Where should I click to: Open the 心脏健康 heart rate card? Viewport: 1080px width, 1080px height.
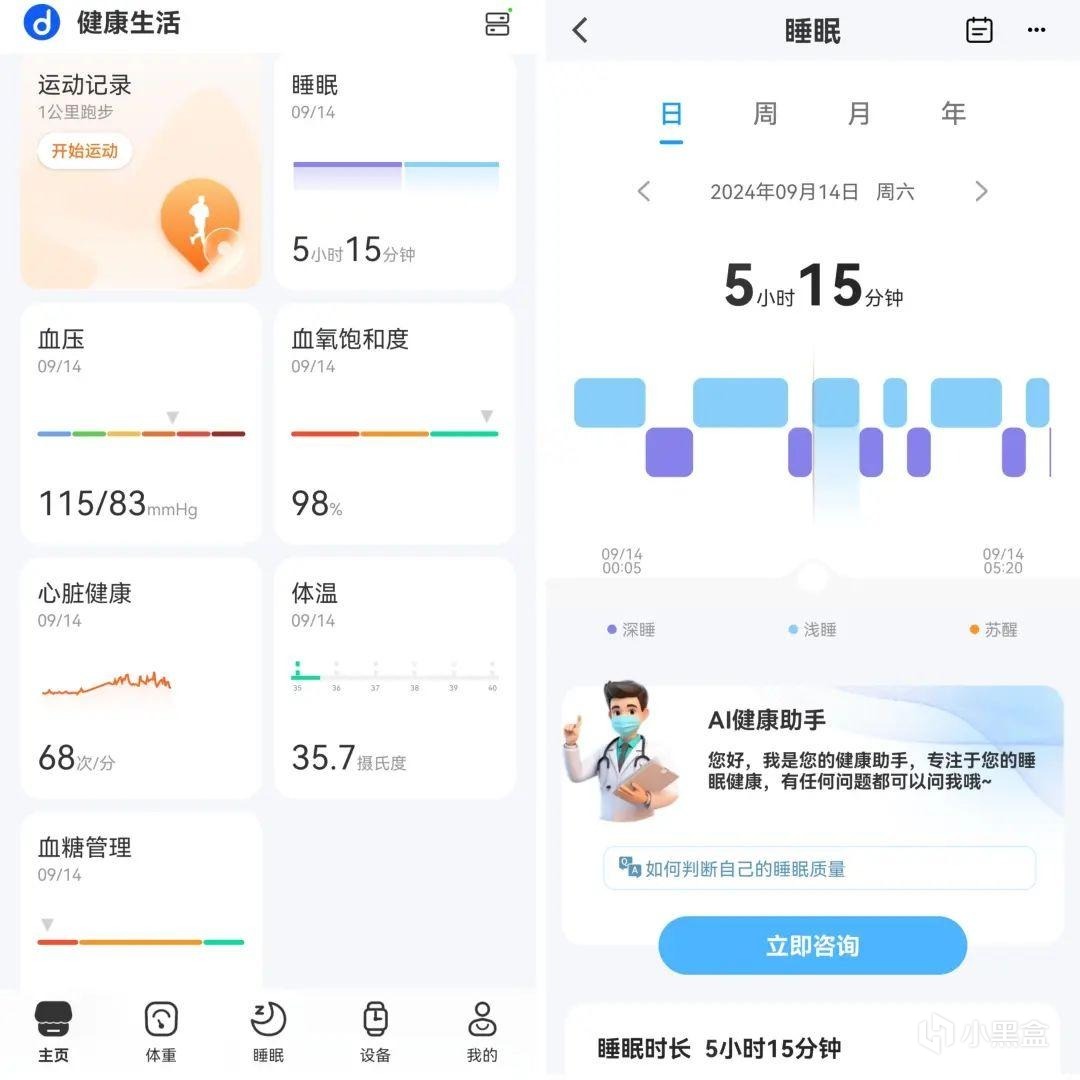click(x=141, y=677)
